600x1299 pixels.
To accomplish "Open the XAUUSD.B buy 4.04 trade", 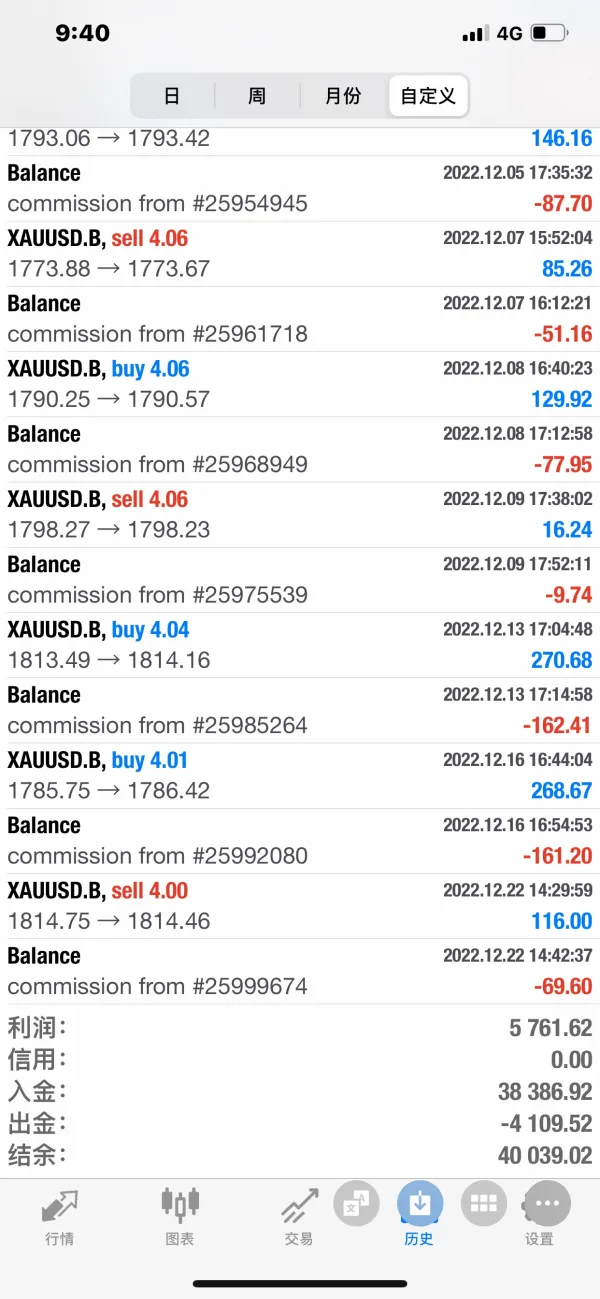I will pyautogui.click(x=300, y=645).
